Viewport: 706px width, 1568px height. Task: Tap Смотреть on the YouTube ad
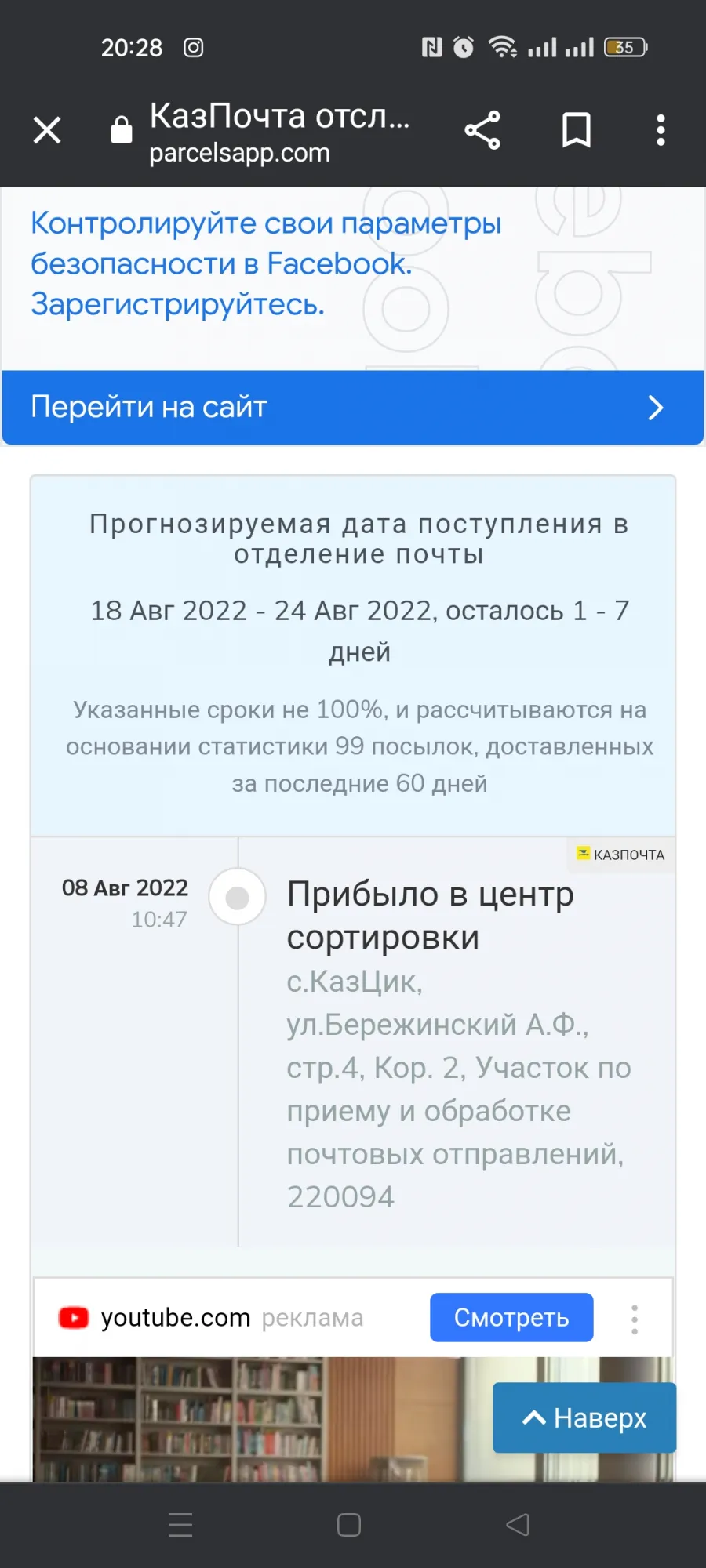(x=511, y=1318)
